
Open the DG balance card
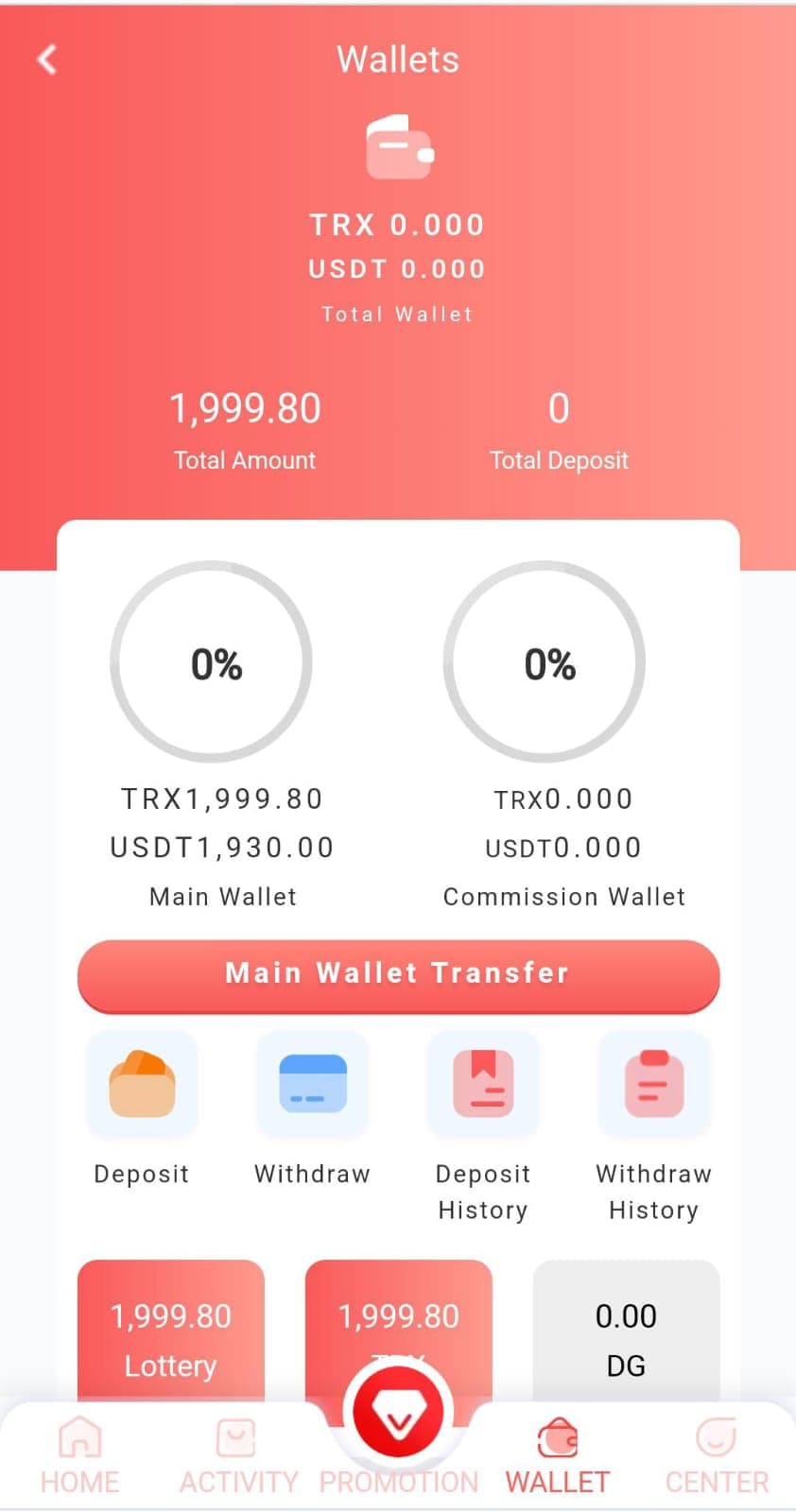(x=626, y=1332)
